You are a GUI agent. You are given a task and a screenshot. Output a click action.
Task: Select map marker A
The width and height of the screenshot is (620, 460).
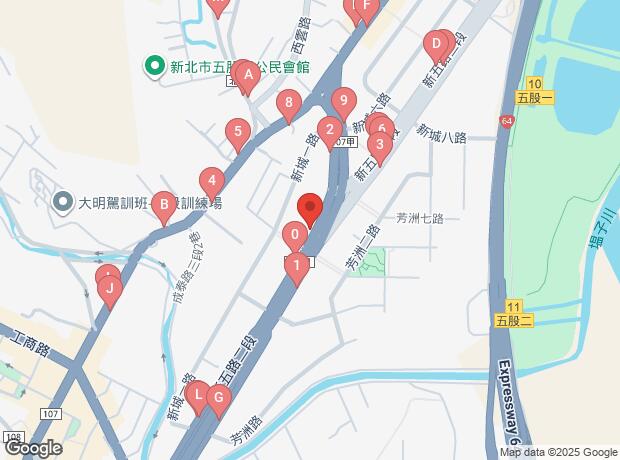pos(249,75)
